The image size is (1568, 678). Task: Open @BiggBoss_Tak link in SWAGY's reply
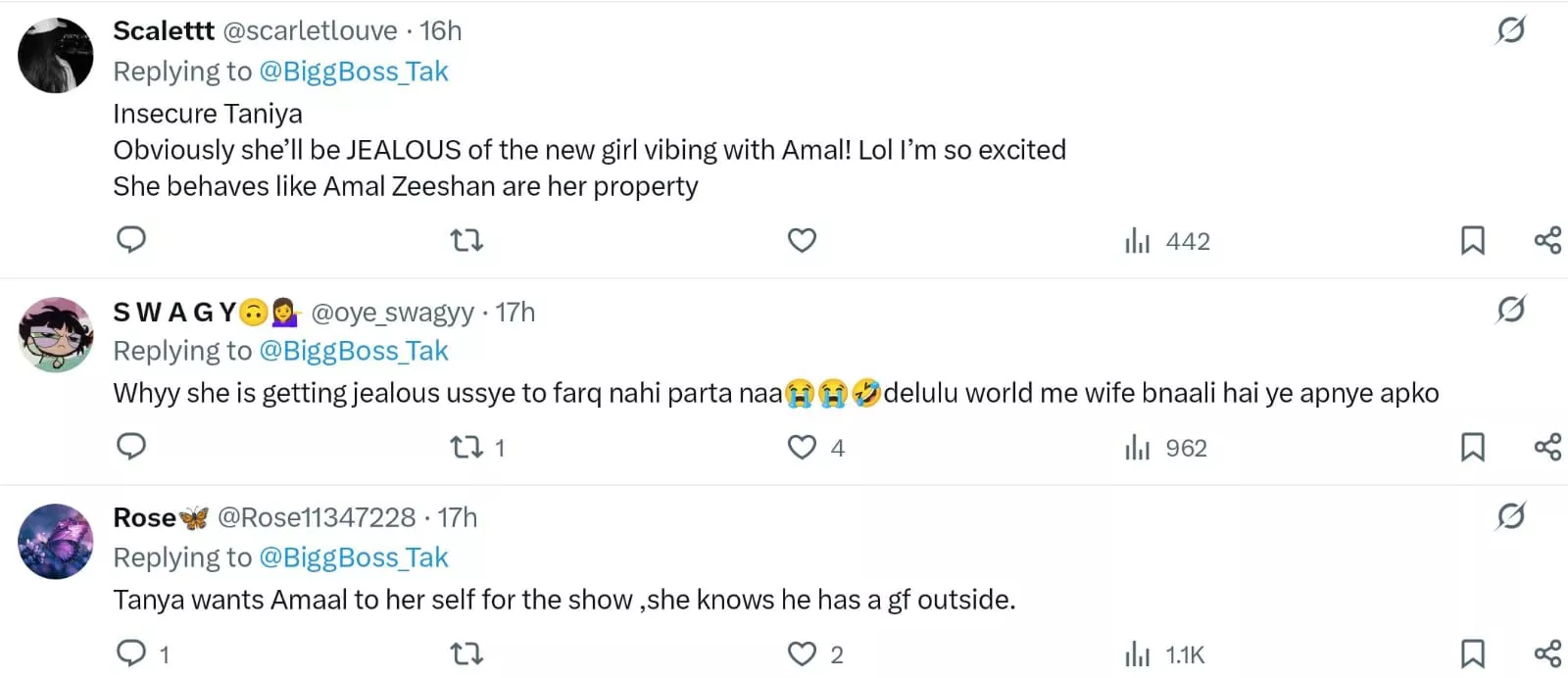coord(353,351)
